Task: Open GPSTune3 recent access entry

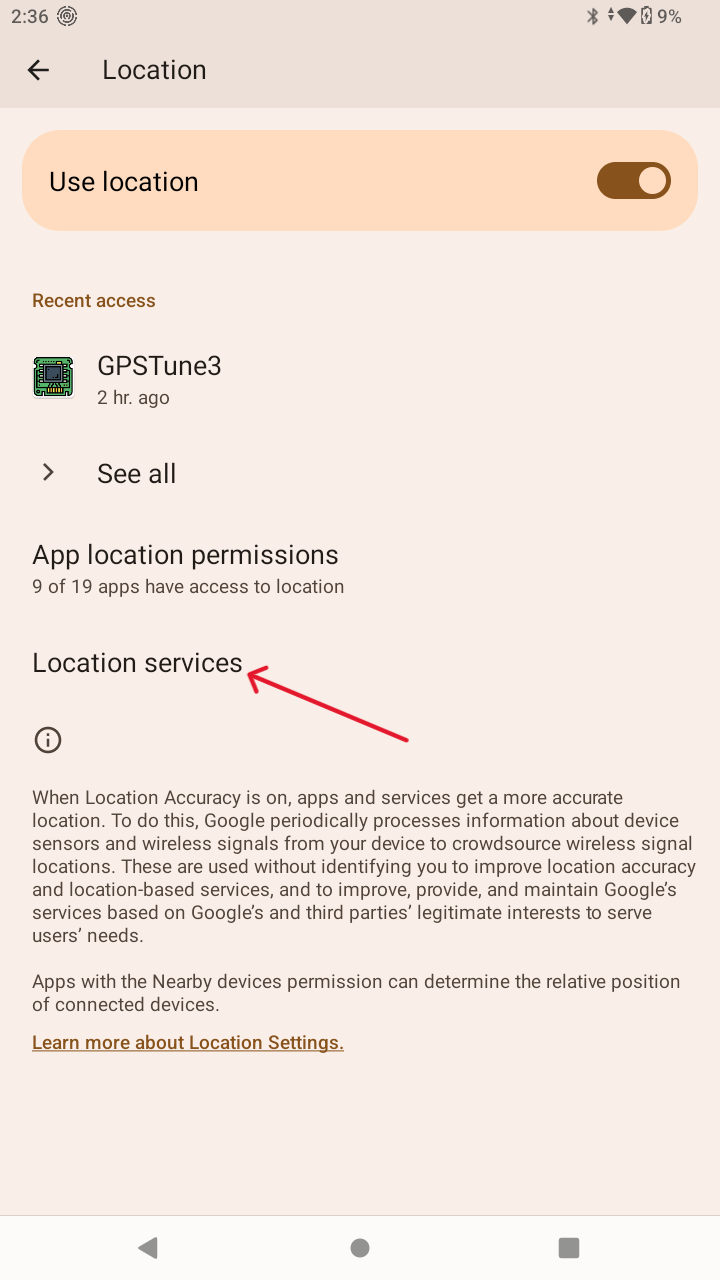Action: pyautogui.click(x=158, y=379)
